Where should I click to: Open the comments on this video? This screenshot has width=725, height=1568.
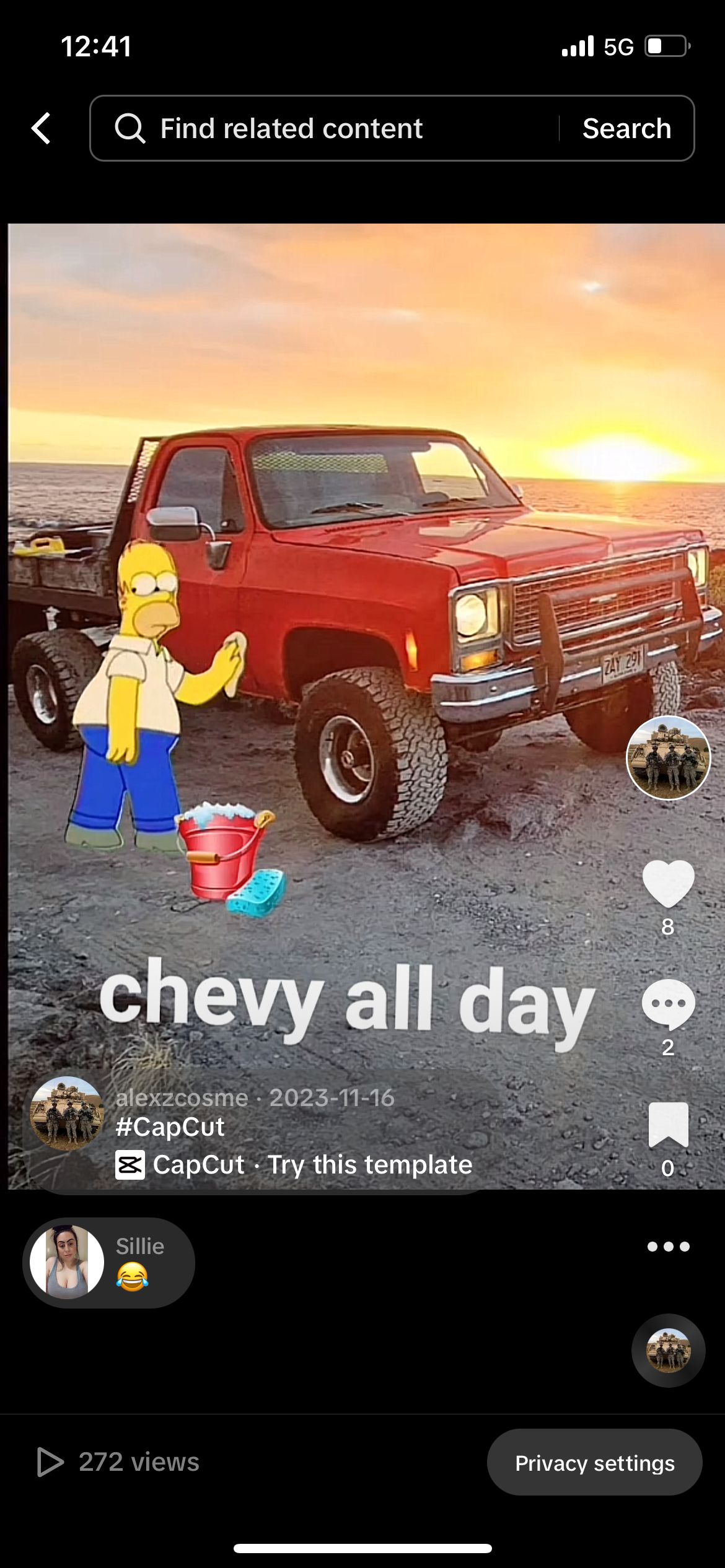[x=668, y=1004]
